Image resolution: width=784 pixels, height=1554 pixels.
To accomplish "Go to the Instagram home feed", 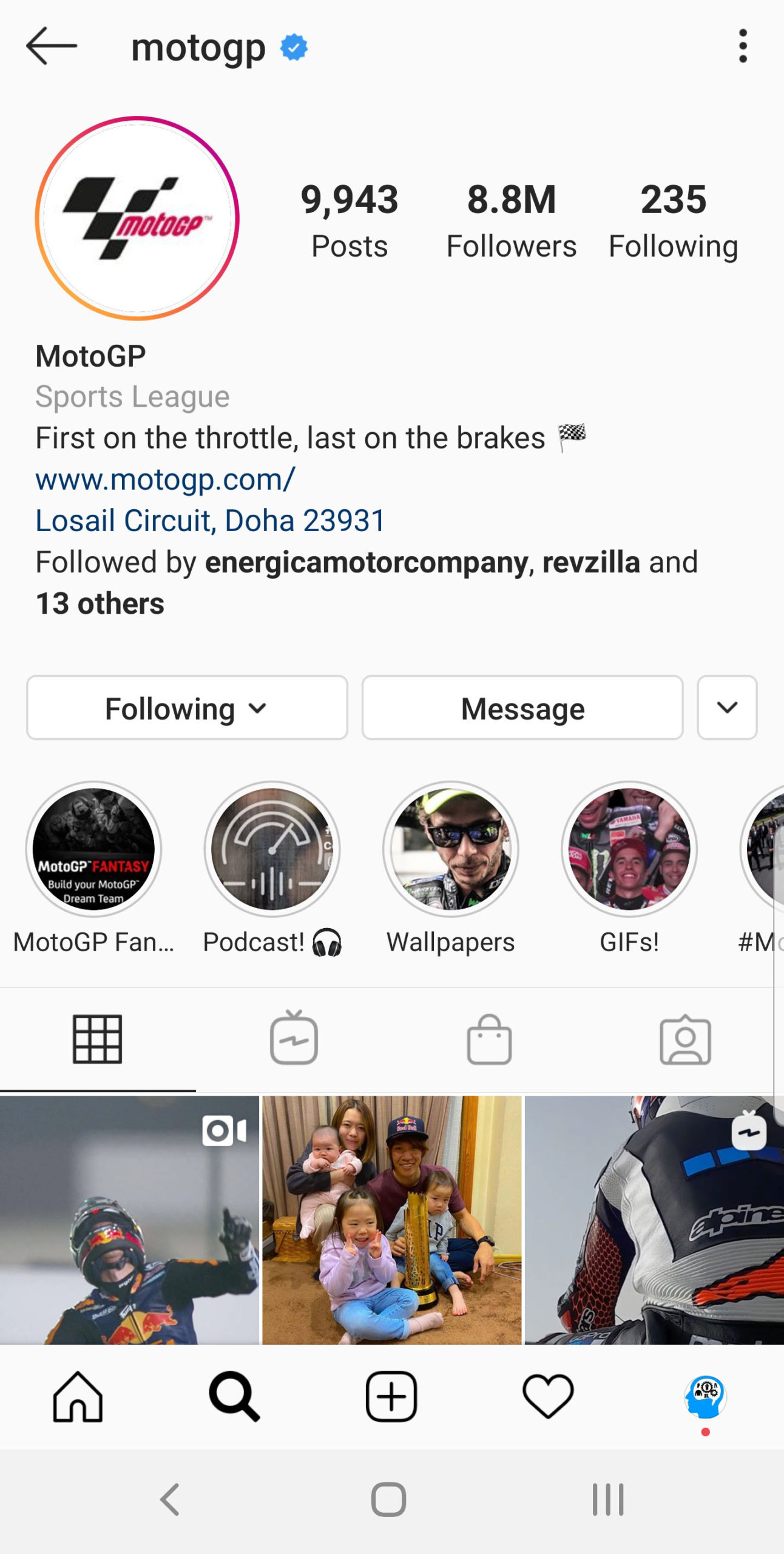I will coord(78,1396).
